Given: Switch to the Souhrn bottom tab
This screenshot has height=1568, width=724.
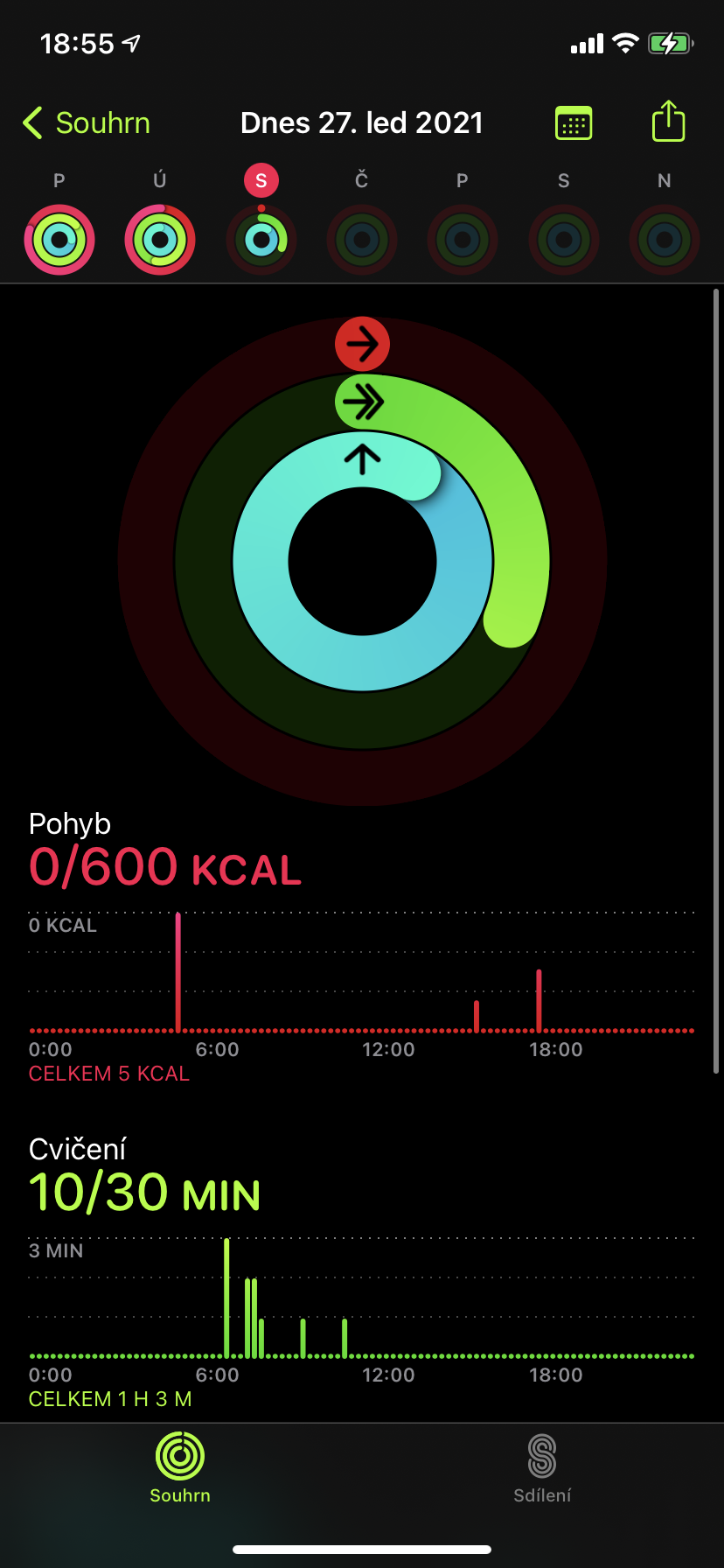Looking at the screenshot, I should (x=180, y=1467).
